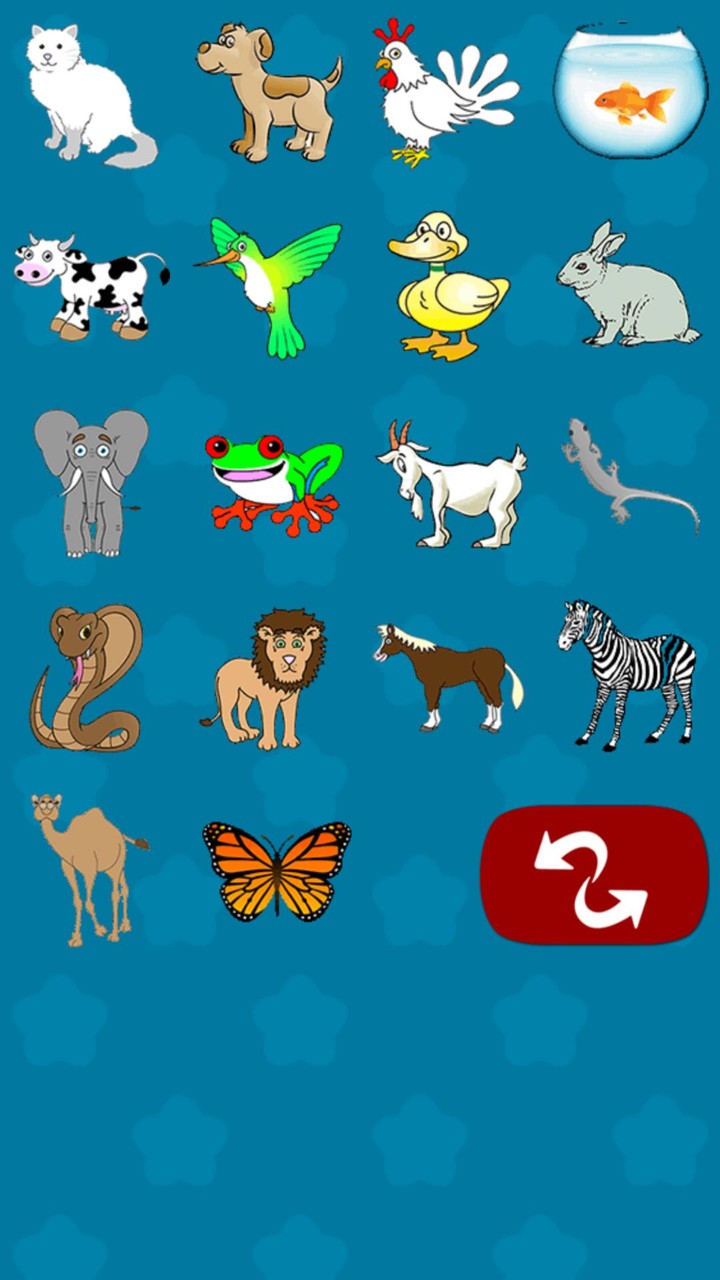Tap the white goat
The width and height of the screenshot is (720, 1280).
(450, 480)
